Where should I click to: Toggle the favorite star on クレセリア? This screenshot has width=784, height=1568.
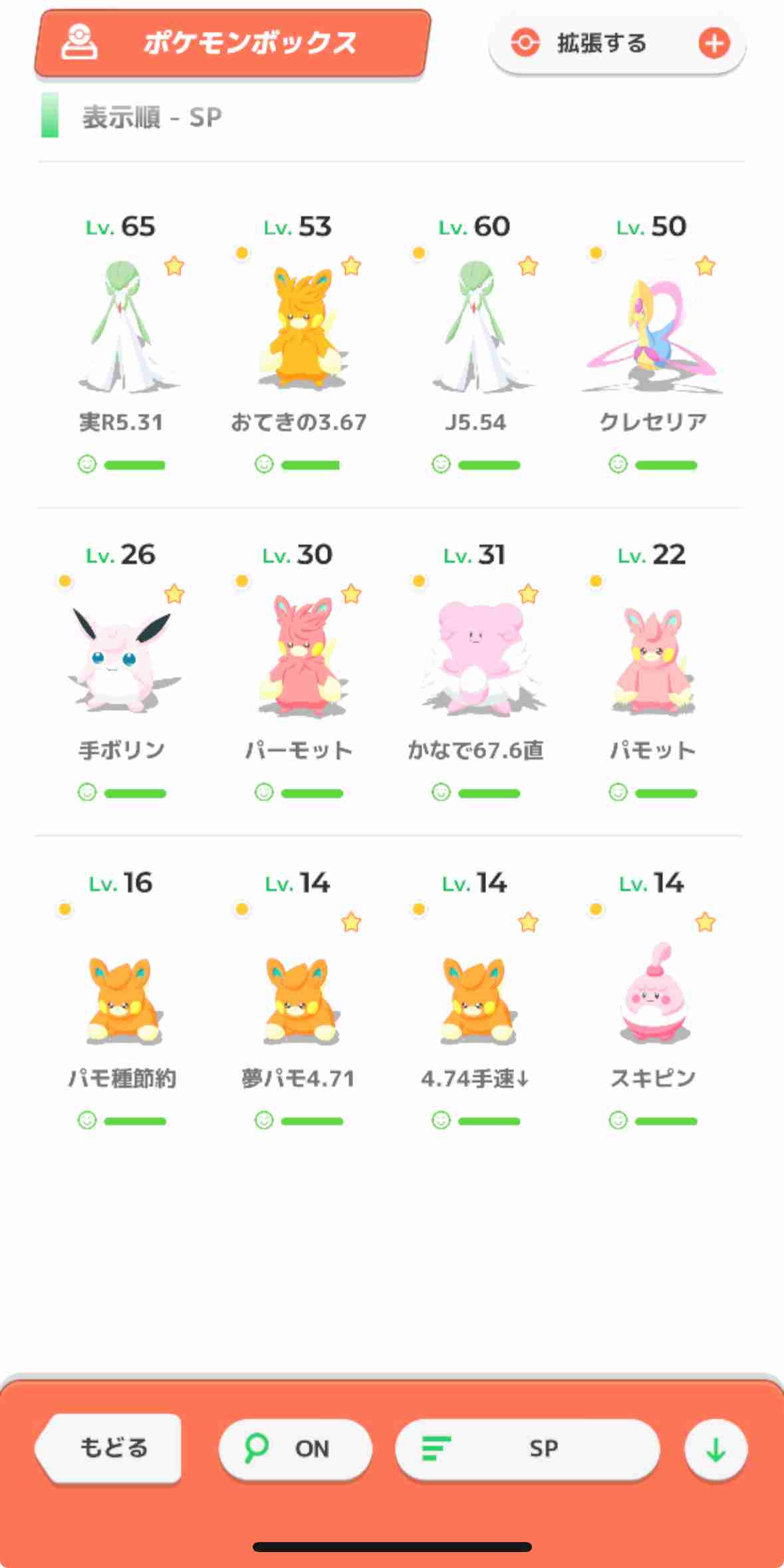tap(705, 267)
